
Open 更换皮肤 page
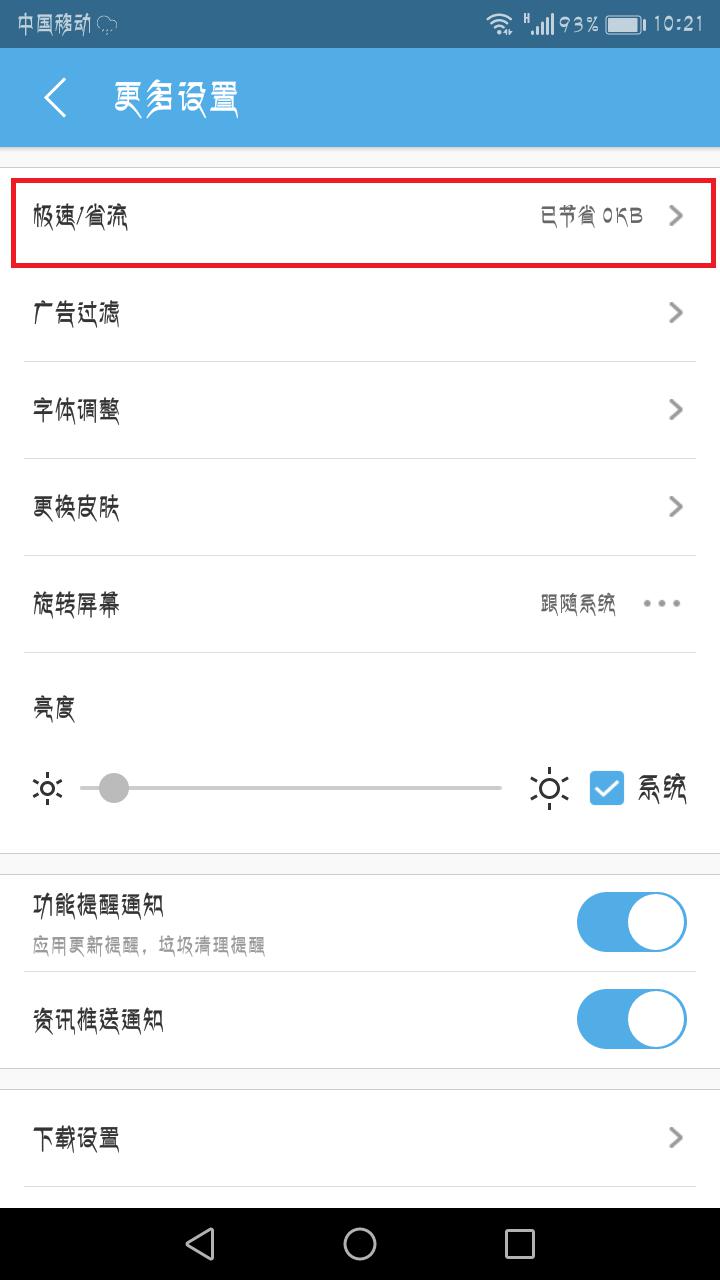pyautogui.click(x=360, y=507)
